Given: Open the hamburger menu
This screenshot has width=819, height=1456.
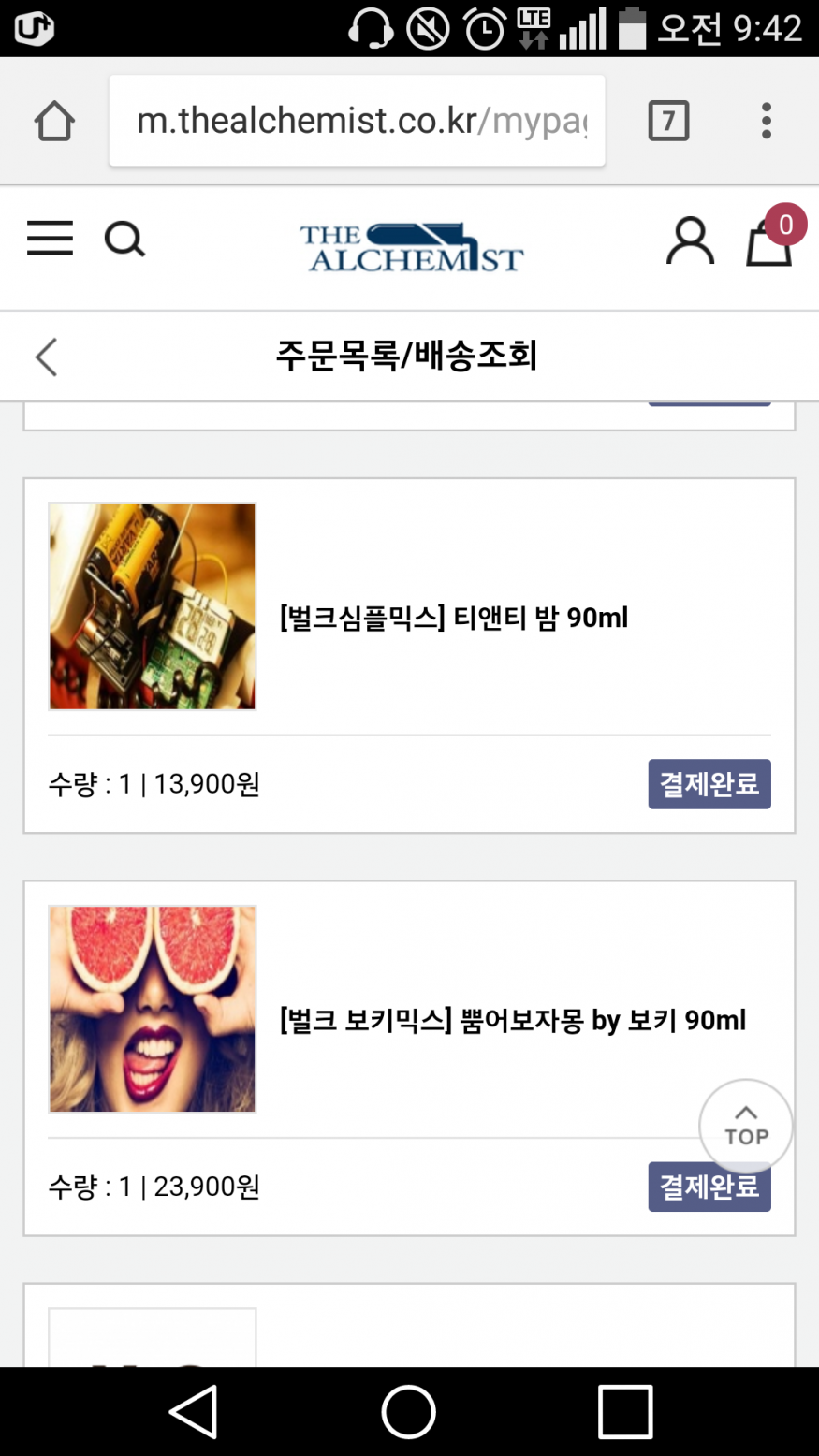Looking at the screenshot, I should pyautogui.click(x=50, y=239).
